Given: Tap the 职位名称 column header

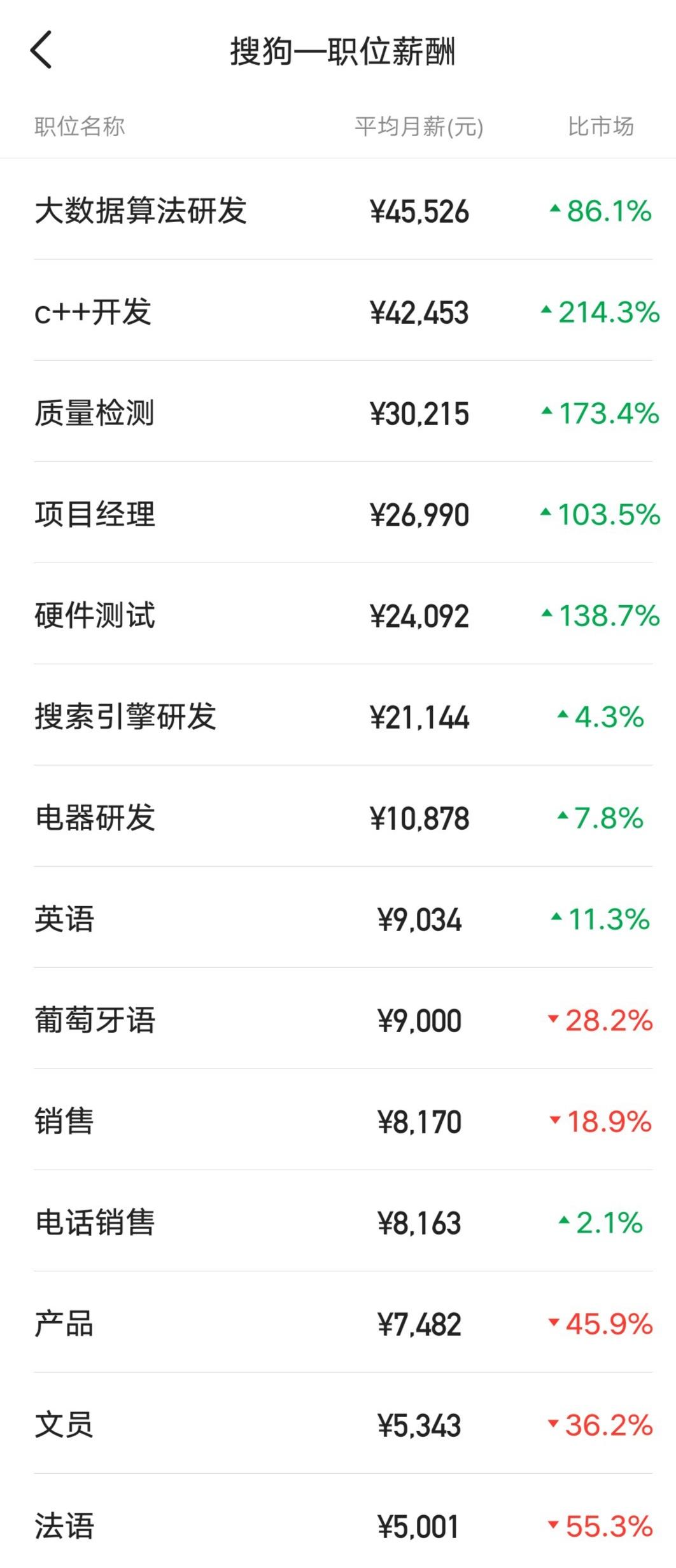Looking at the screenshot, I should pyautogui.click(x=81, y=125).
